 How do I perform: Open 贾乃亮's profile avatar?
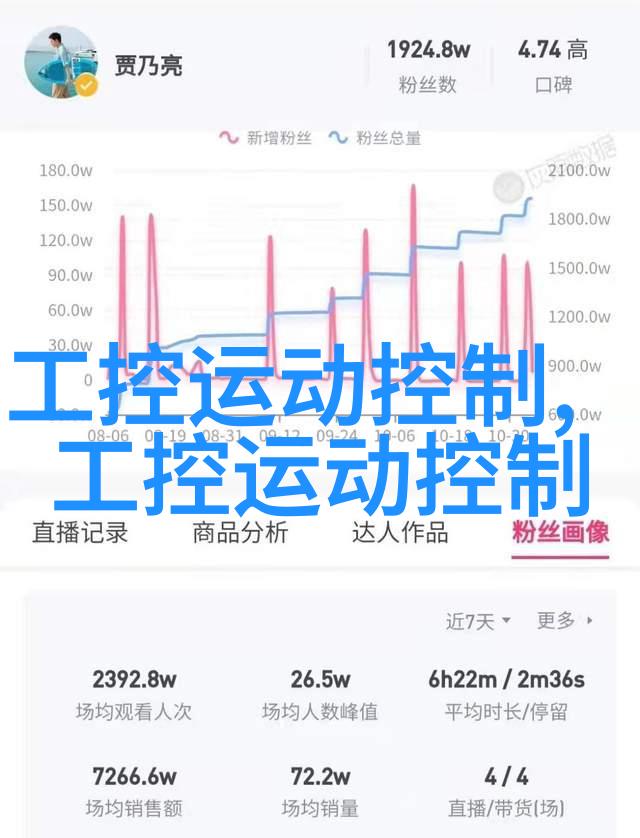[61, 61]
